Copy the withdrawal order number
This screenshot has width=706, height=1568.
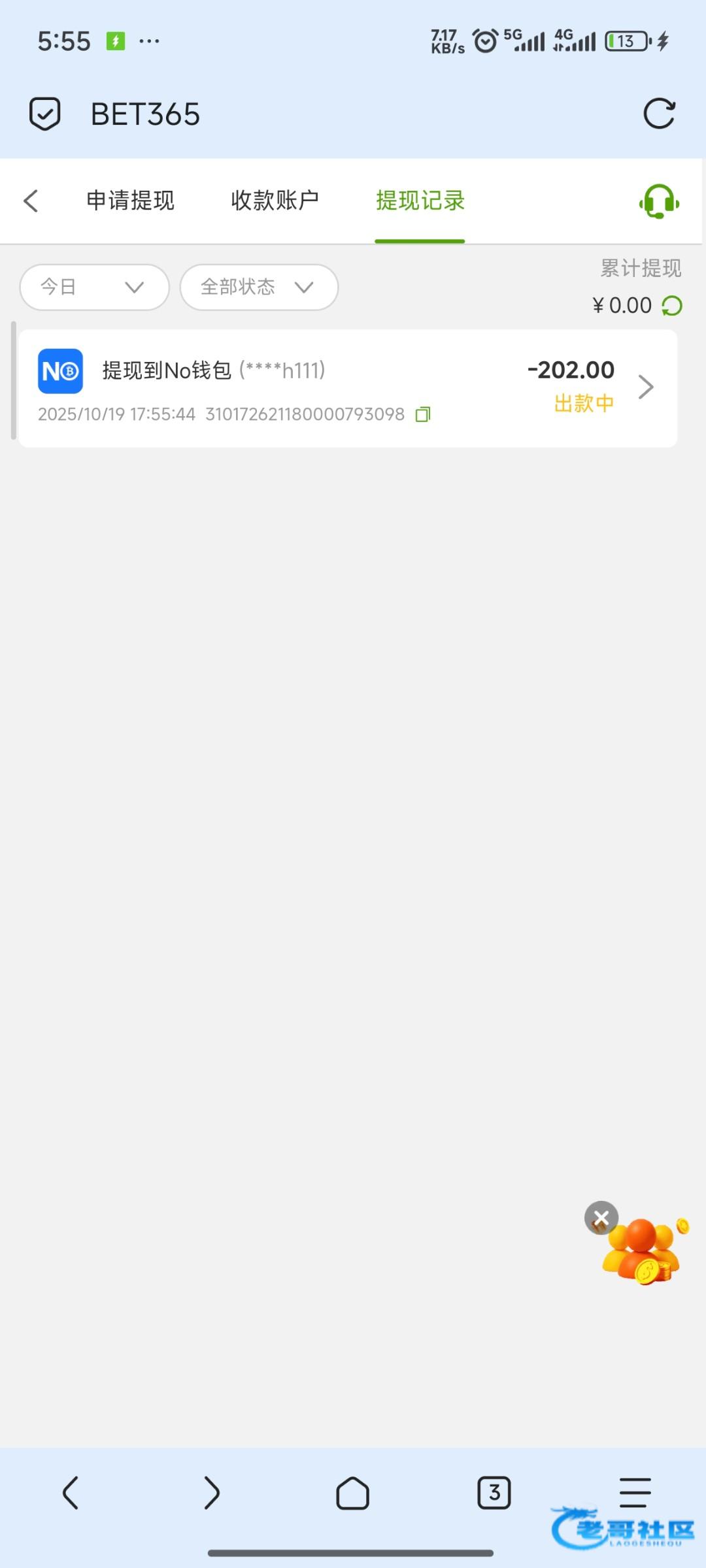[x=423, y=414]
